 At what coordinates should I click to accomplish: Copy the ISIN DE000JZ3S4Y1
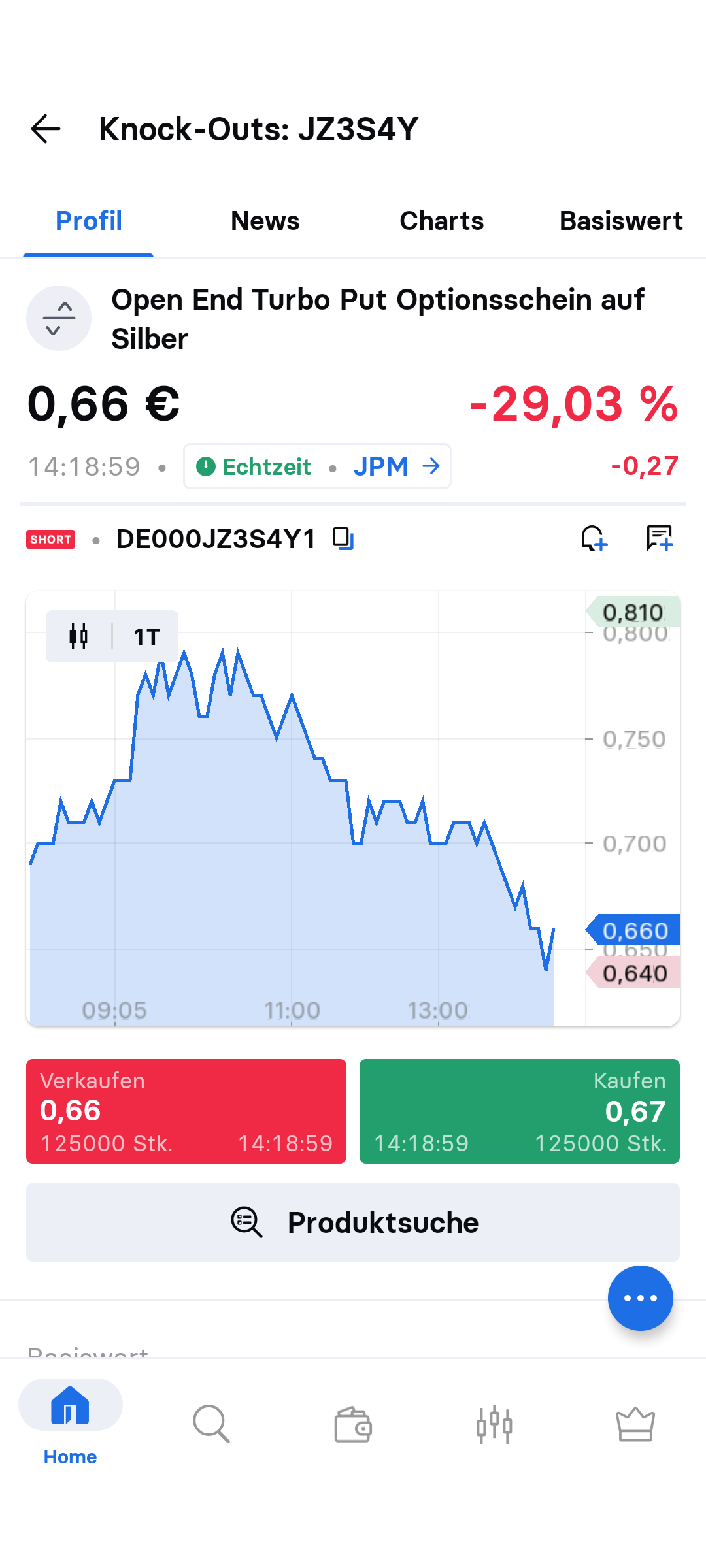(x=343, y=539)
